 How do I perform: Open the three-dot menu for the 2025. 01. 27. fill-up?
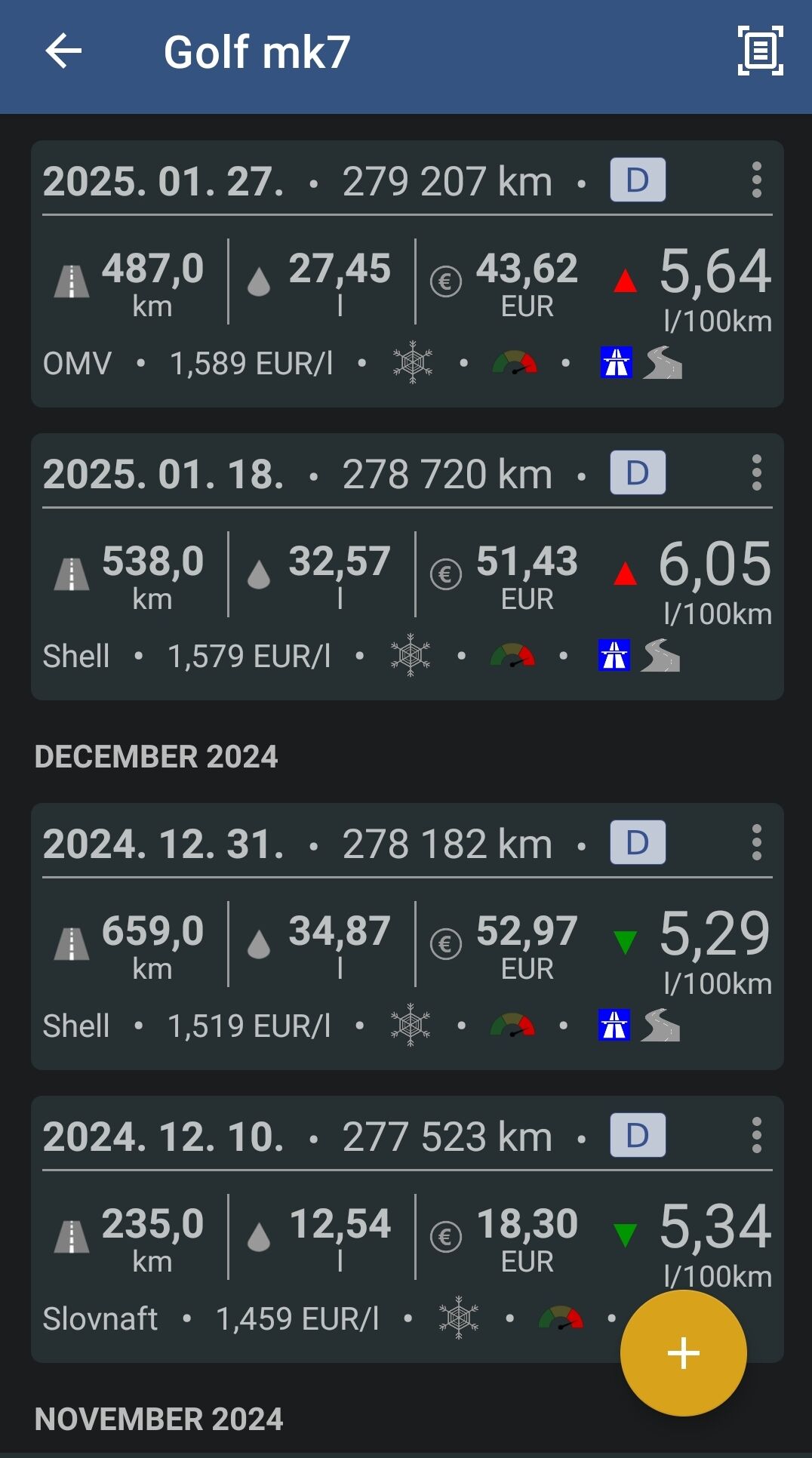coord(756,180)
